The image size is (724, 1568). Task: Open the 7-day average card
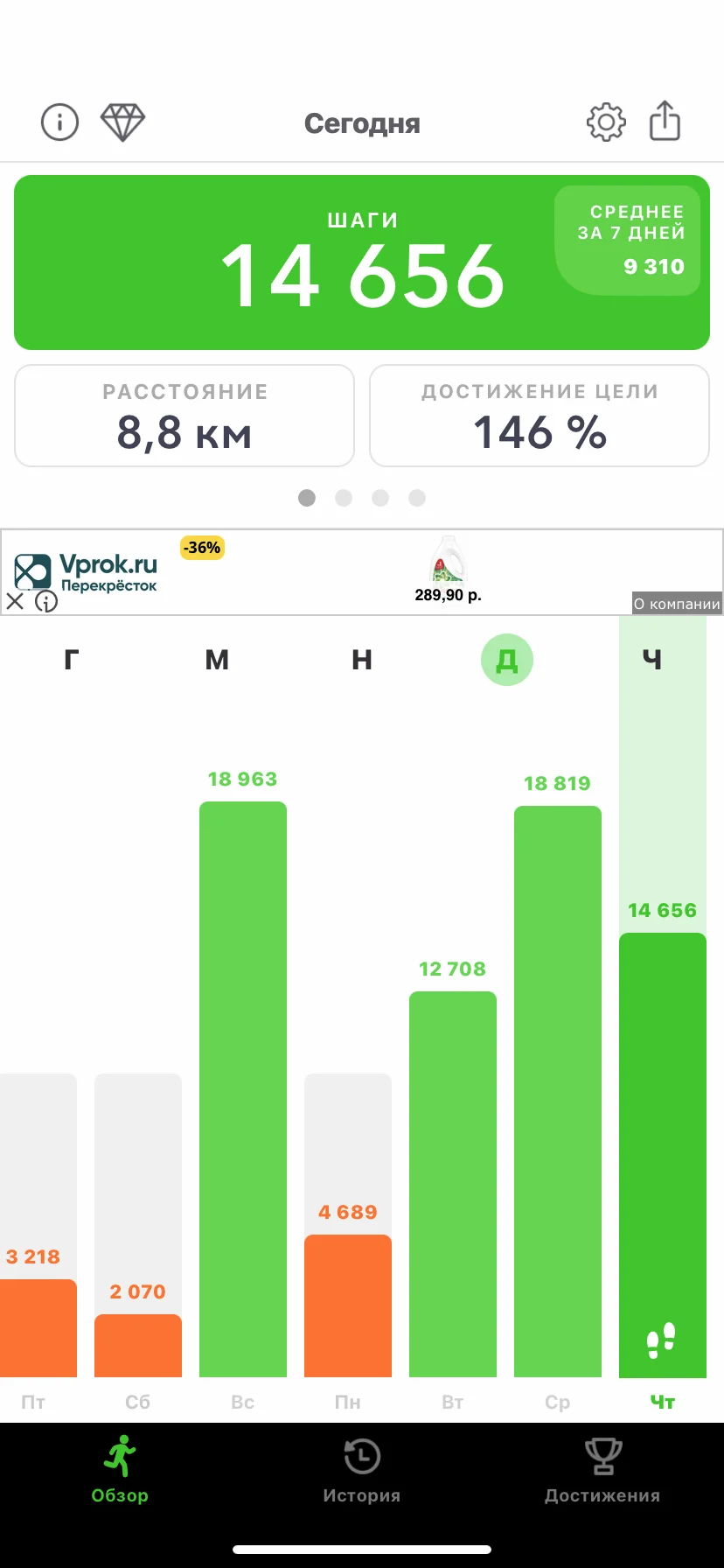[630, 240]
